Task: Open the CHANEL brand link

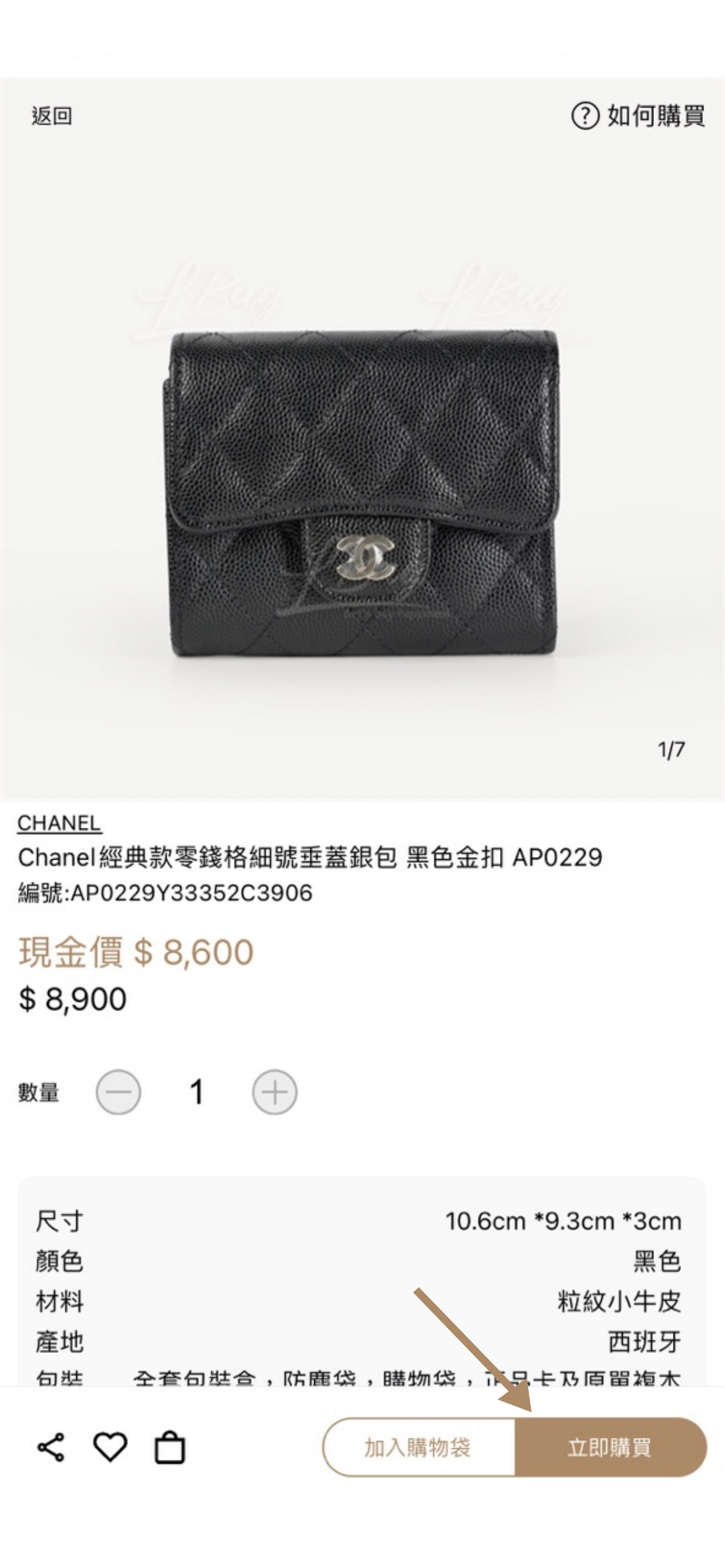Action: click(x=59, y=823)
